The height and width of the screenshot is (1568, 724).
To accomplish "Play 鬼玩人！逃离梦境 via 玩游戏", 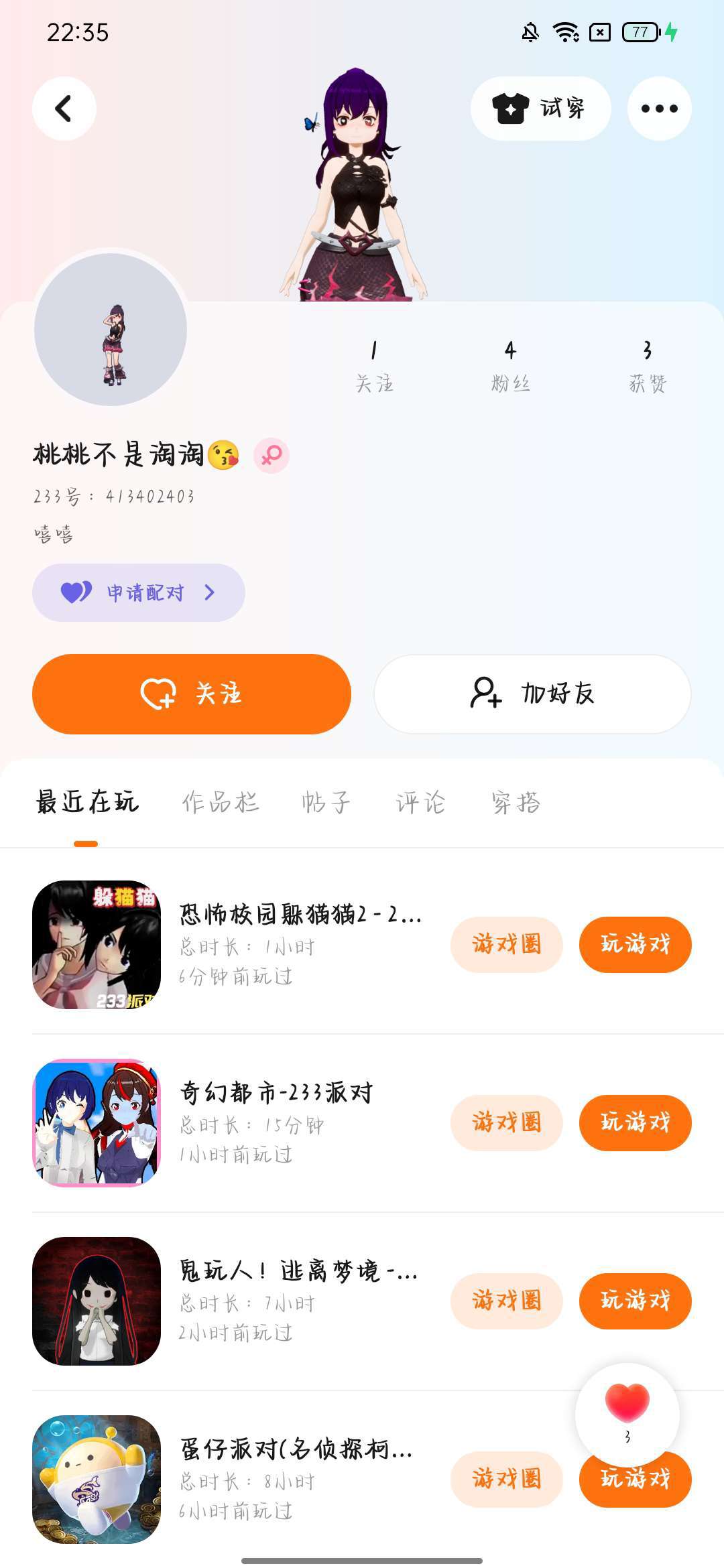I will pos(635,1301).
